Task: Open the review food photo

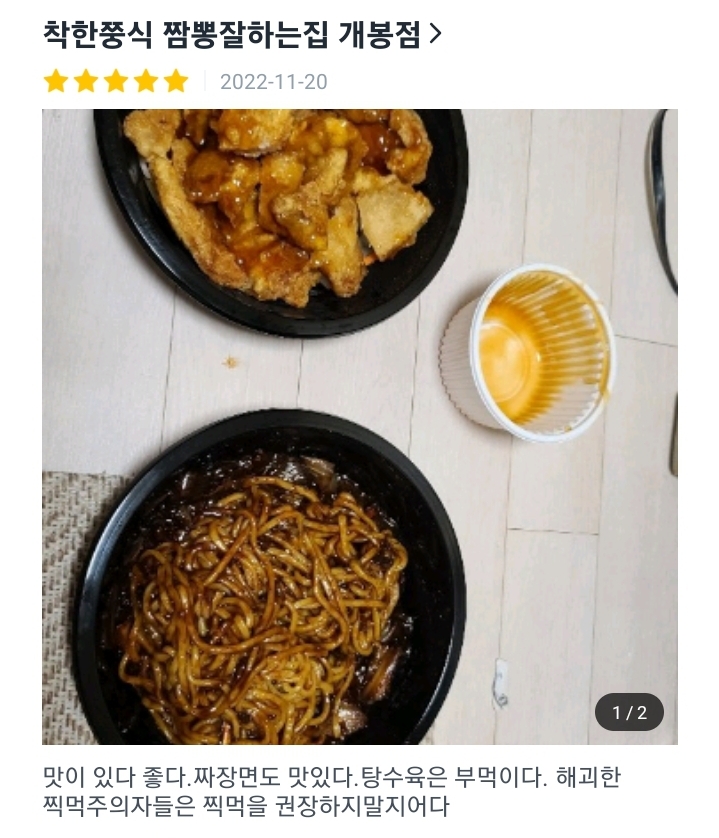Action: coord(359,427)
